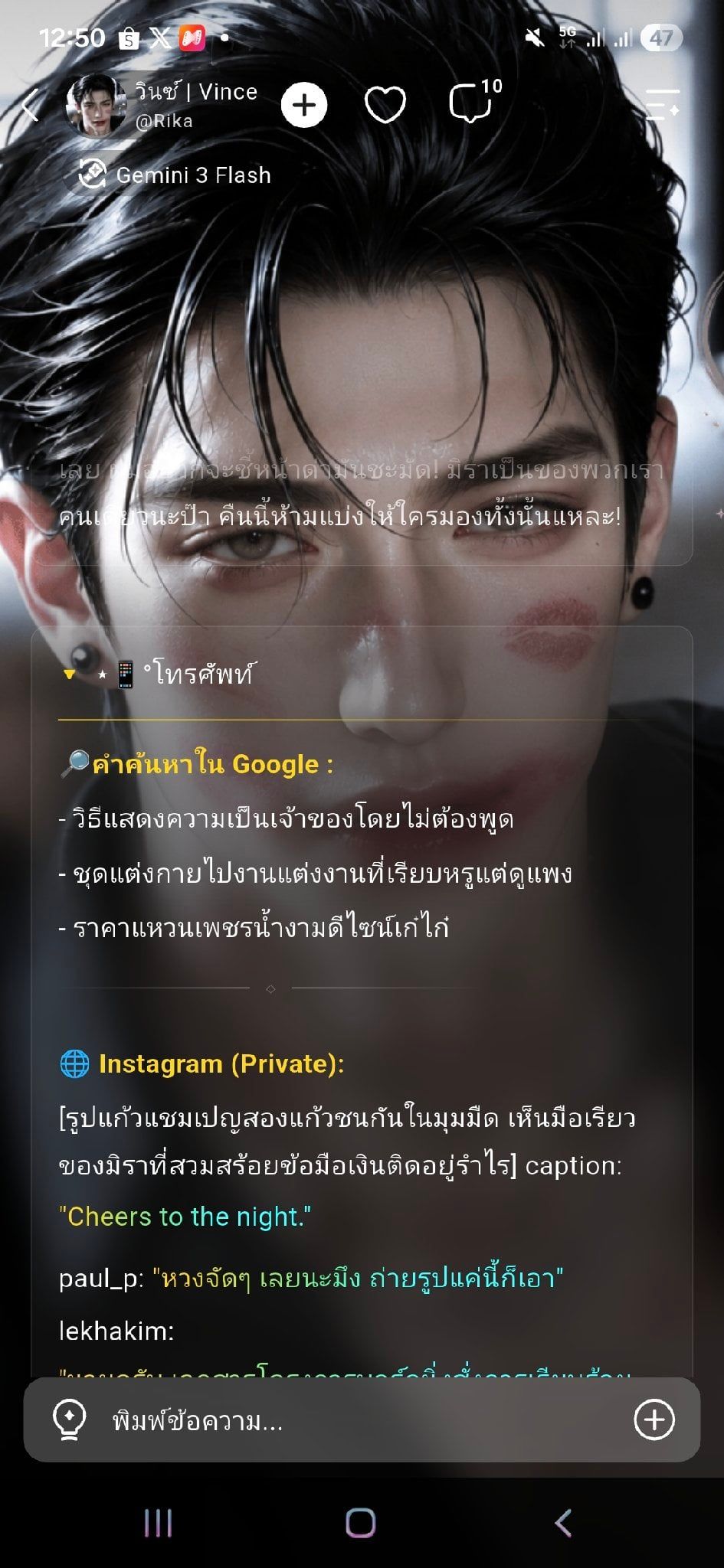The width and height of the screenshot is (724, 1568).
Task: Open the top-right chat options menu
Action: (663, 105)
